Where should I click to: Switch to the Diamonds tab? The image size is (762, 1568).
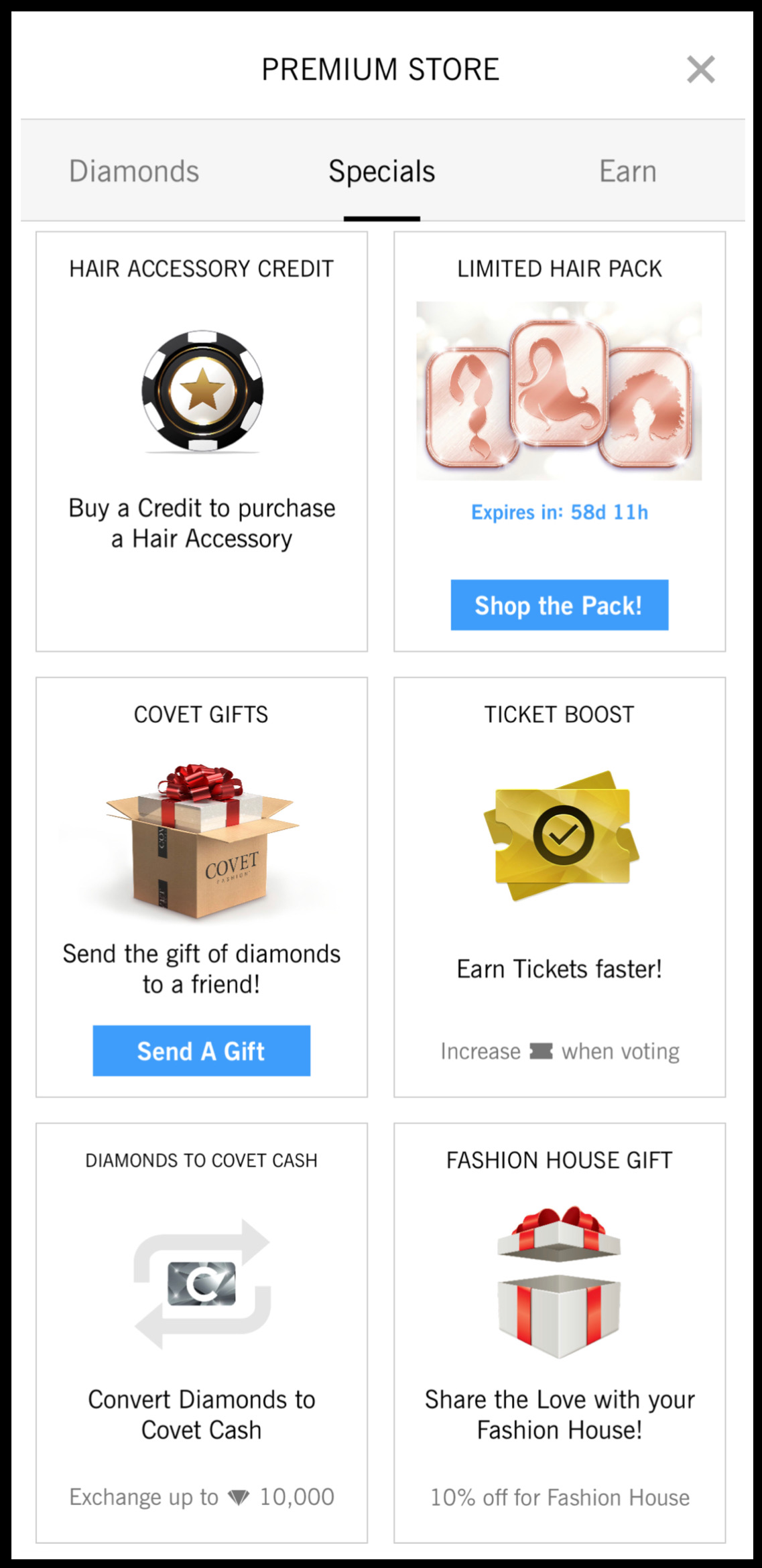coord(134,172)
